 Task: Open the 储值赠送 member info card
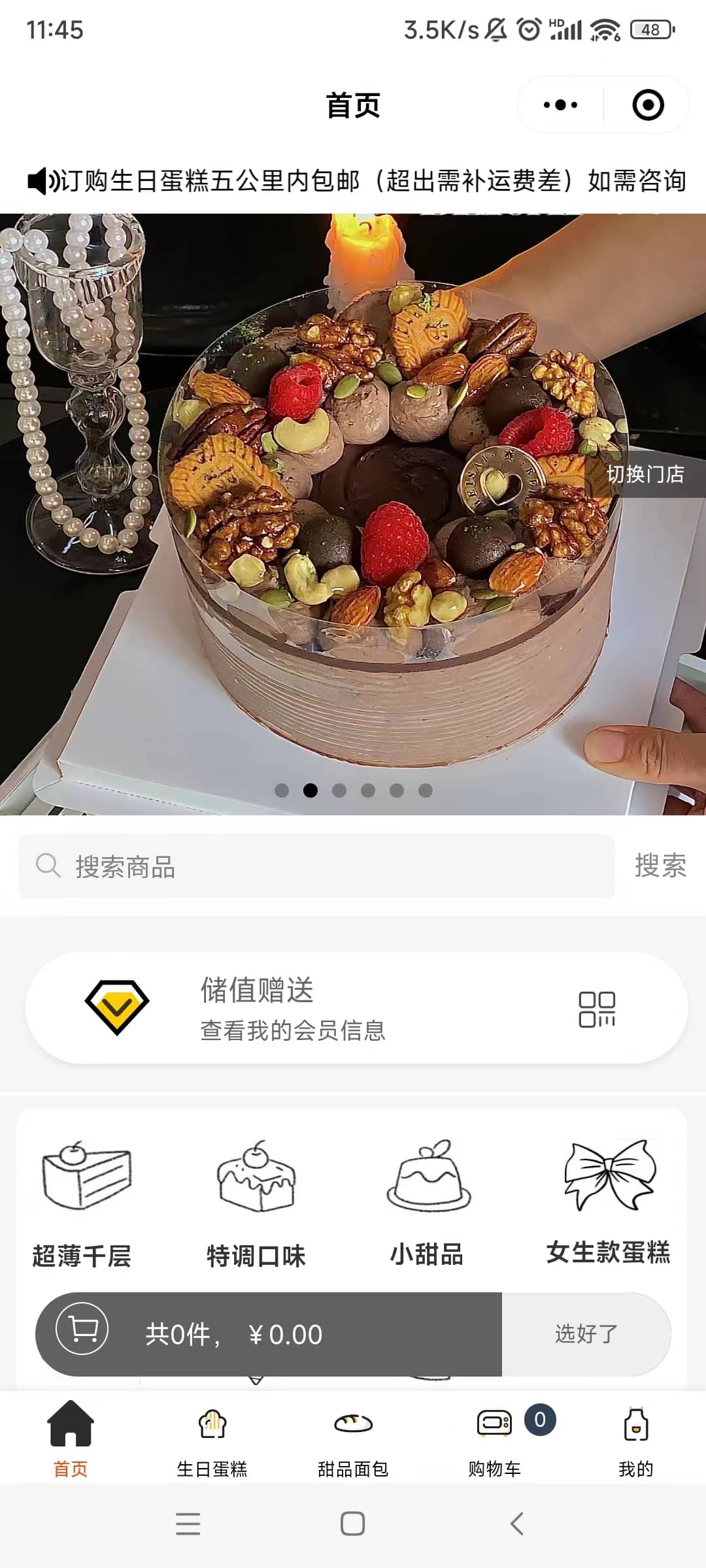pyautogui.click(x=293, y=1008)
